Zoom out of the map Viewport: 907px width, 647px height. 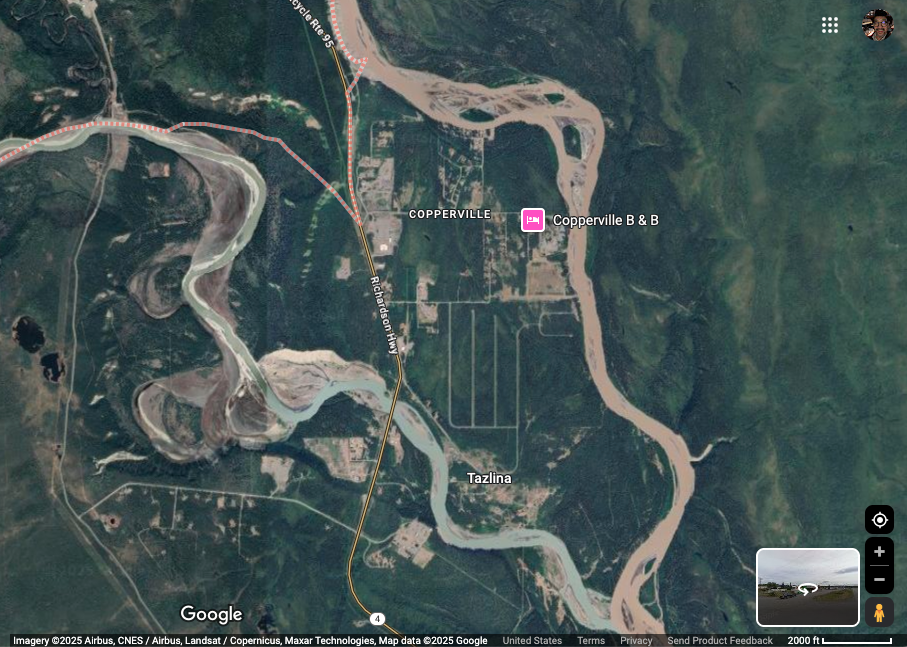pos(879,579)
